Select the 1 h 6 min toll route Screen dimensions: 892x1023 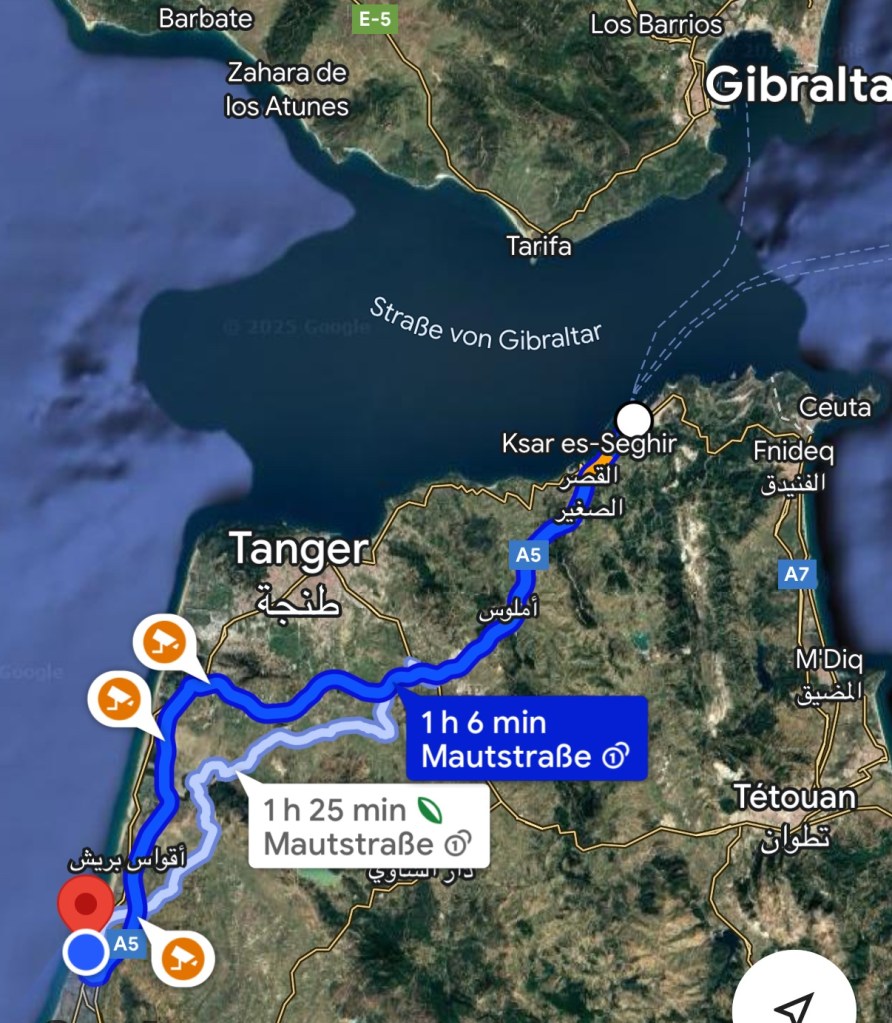(x=526, y=738)
